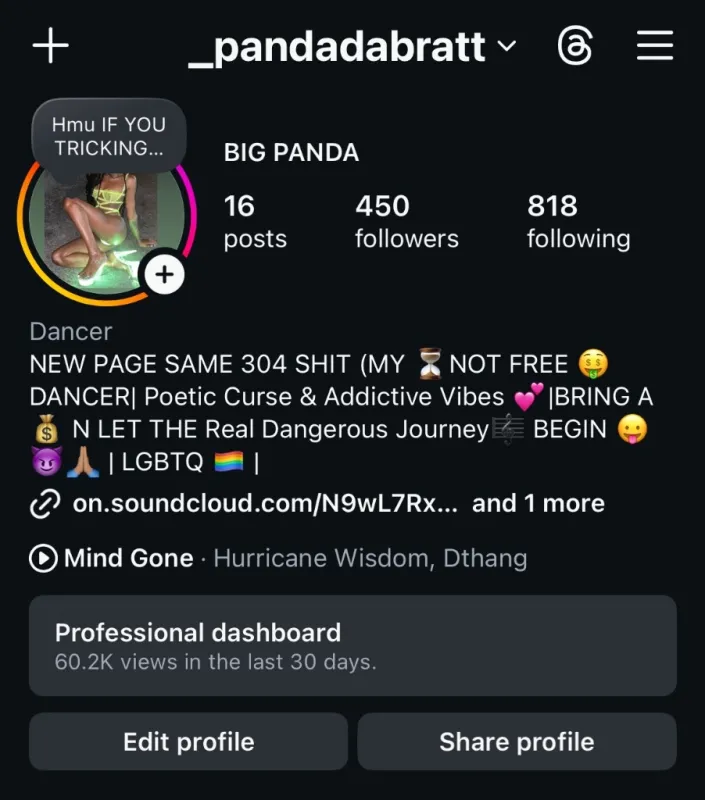Open the _pandadabratt account switcher dropdown
Image resolution: width=705 pixels, height=800 pixels.
[351, 47]
